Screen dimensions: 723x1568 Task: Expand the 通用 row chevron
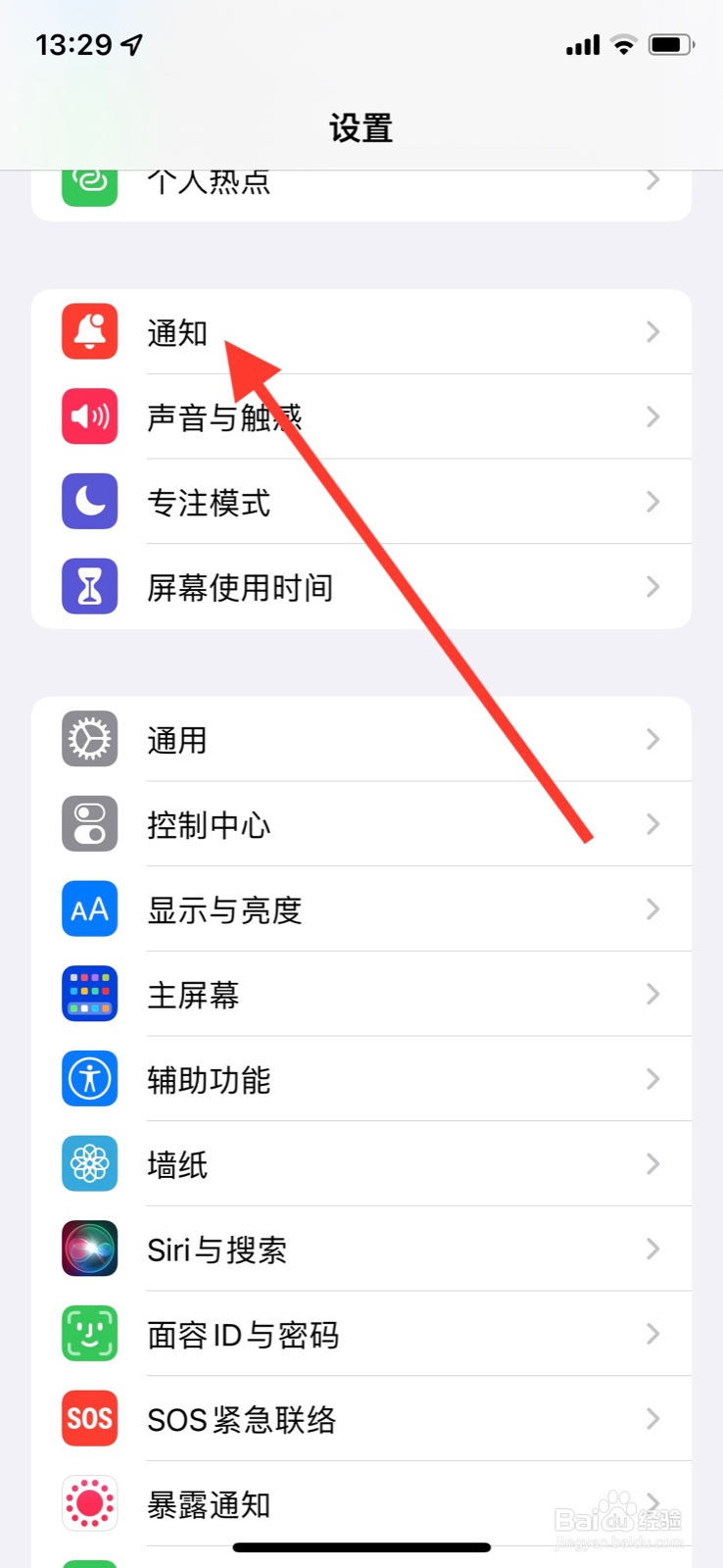tap(652, 739)
